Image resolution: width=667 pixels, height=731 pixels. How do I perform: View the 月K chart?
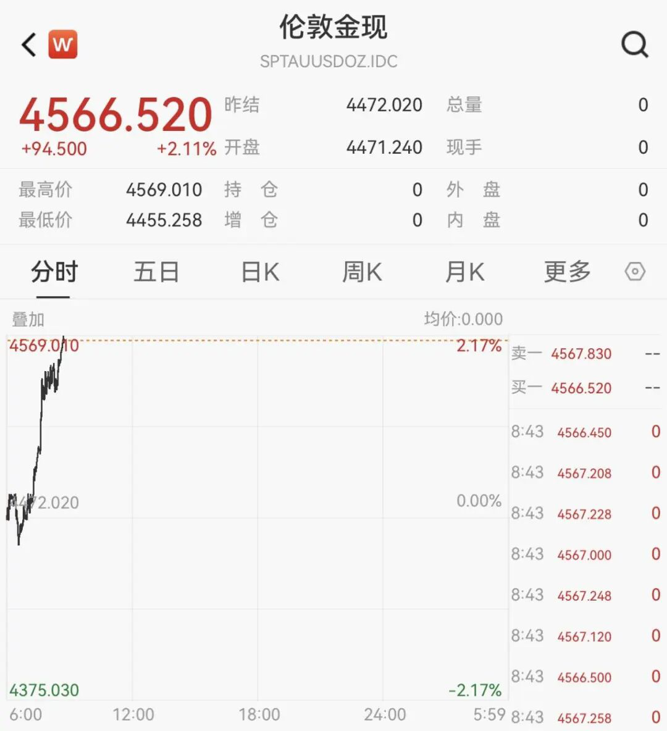(464, 272)
